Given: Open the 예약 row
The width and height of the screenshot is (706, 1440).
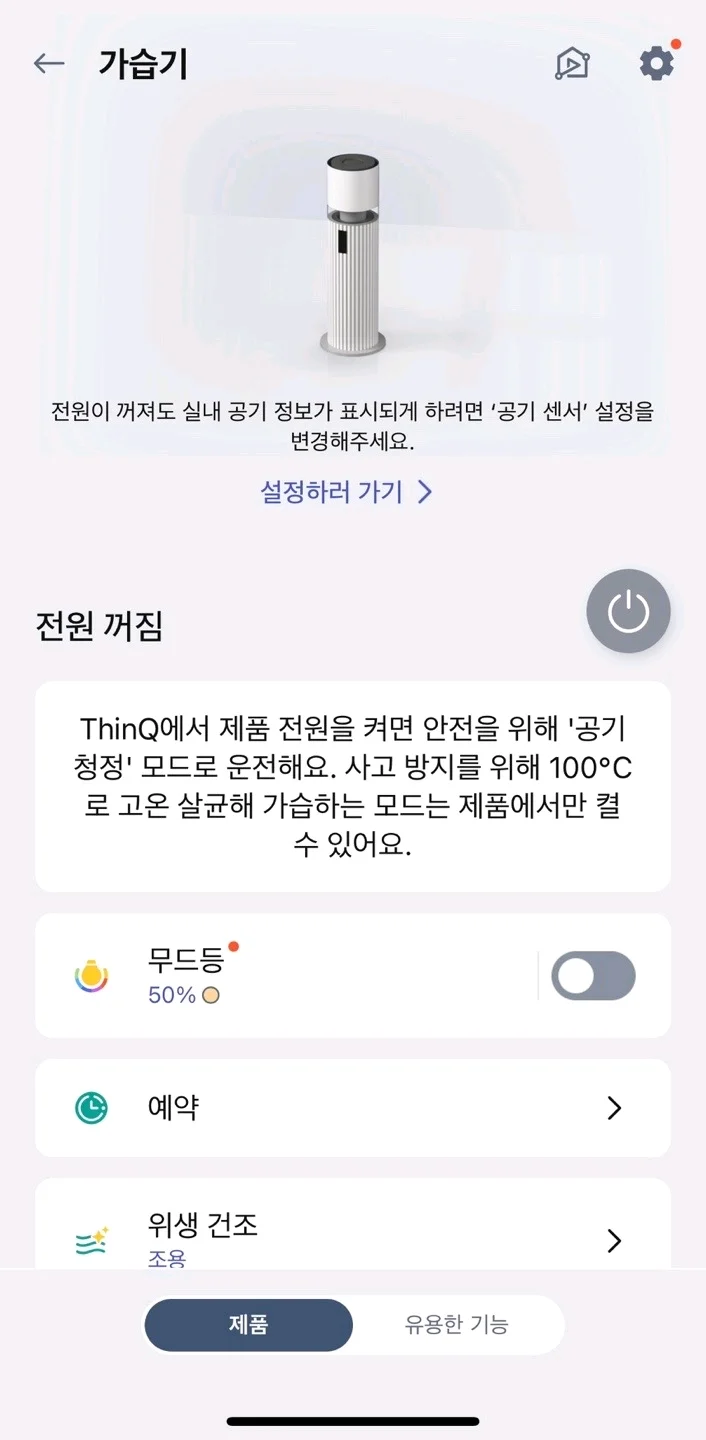Looking at the screenshot, I should tap(353, 1108).
